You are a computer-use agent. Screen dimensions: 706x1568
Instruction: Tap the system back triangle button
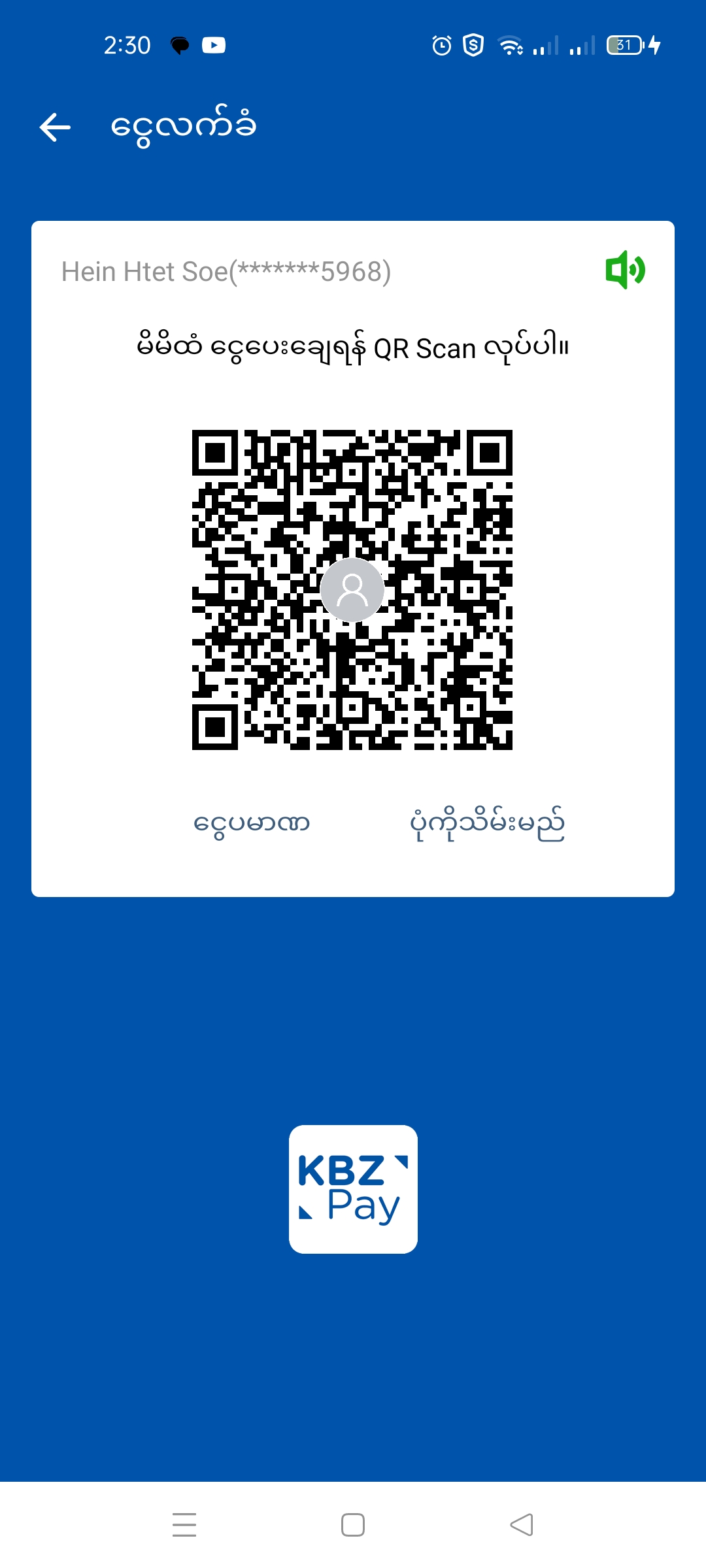[522, 1525]
